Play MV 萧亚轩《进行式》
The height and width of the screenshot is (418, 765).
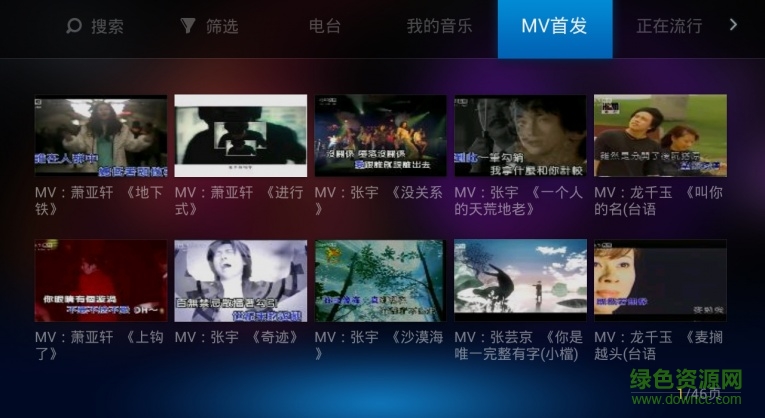point(240,136)
